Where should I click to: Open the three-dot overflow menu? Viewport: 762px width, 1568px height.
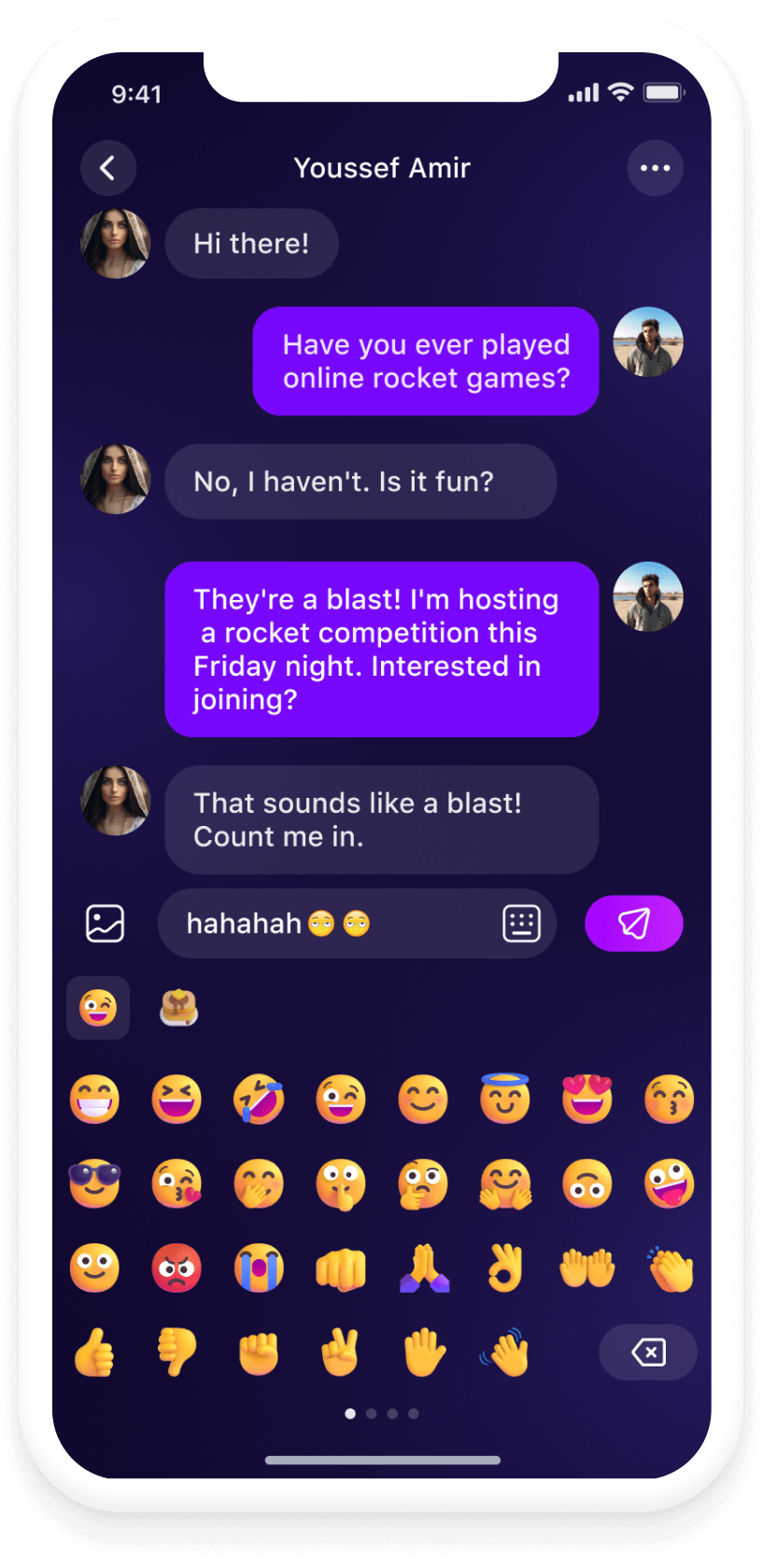click(655, 168)
